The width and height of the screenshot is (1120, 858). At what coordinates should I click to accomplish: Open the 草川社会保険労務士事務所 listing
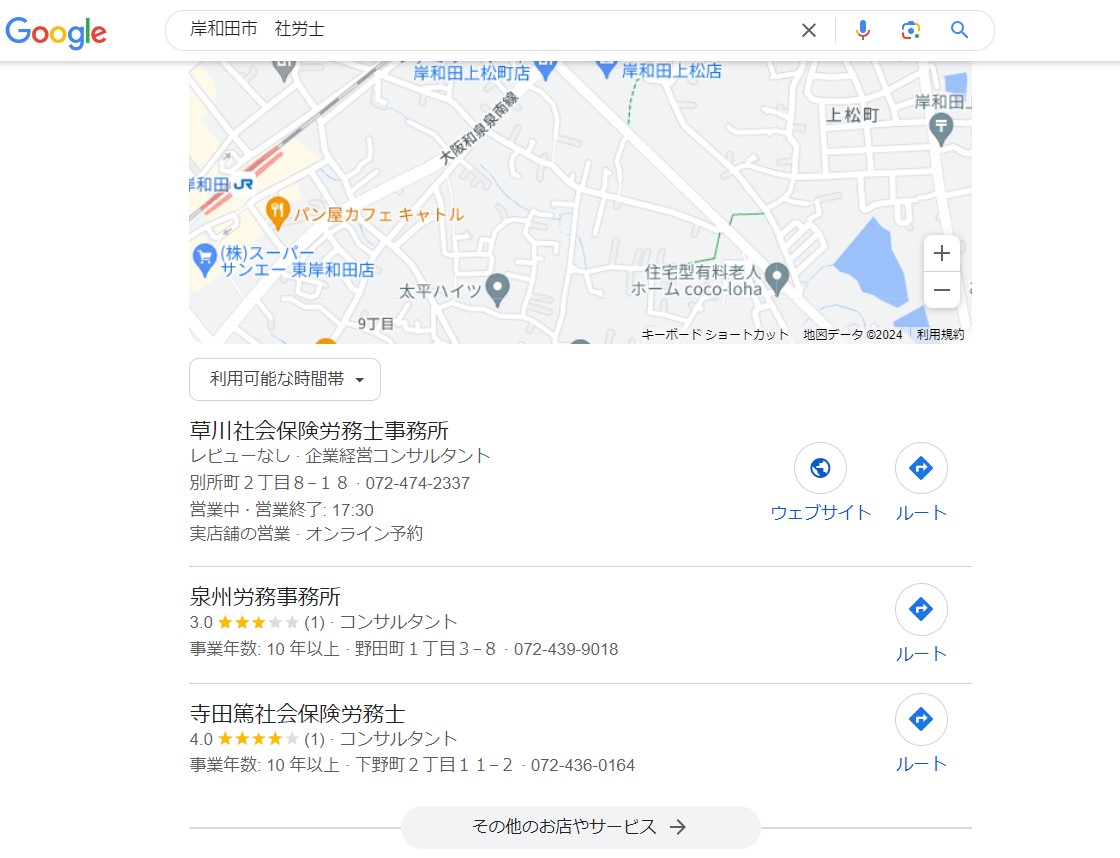(x=319, y=431)
